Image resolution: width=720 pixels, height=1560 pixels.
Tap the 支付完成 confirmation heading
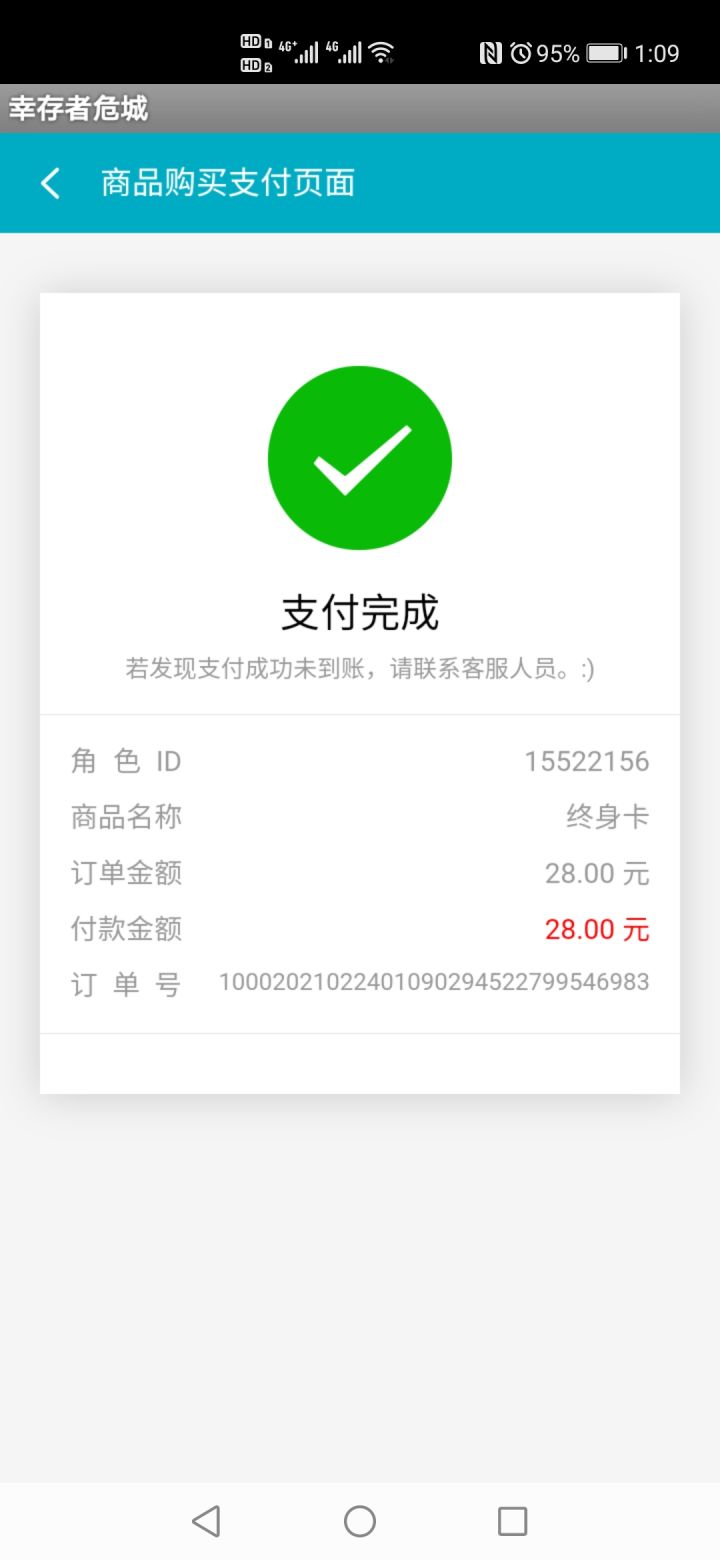(360, 613)
